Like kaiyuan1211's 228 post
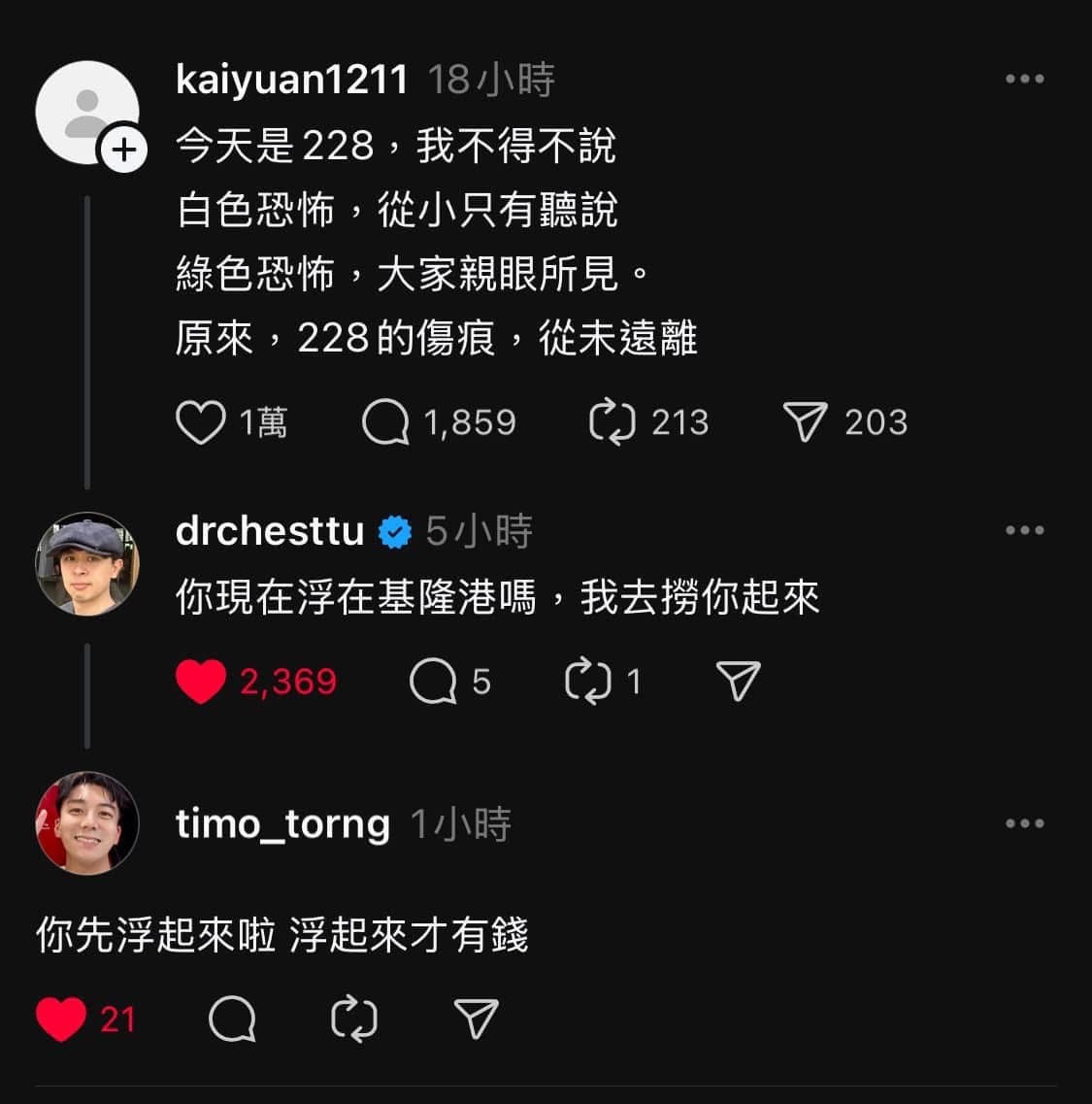Image resolution: width=1092 pixels, height=1104 pixels. (201, 422)
